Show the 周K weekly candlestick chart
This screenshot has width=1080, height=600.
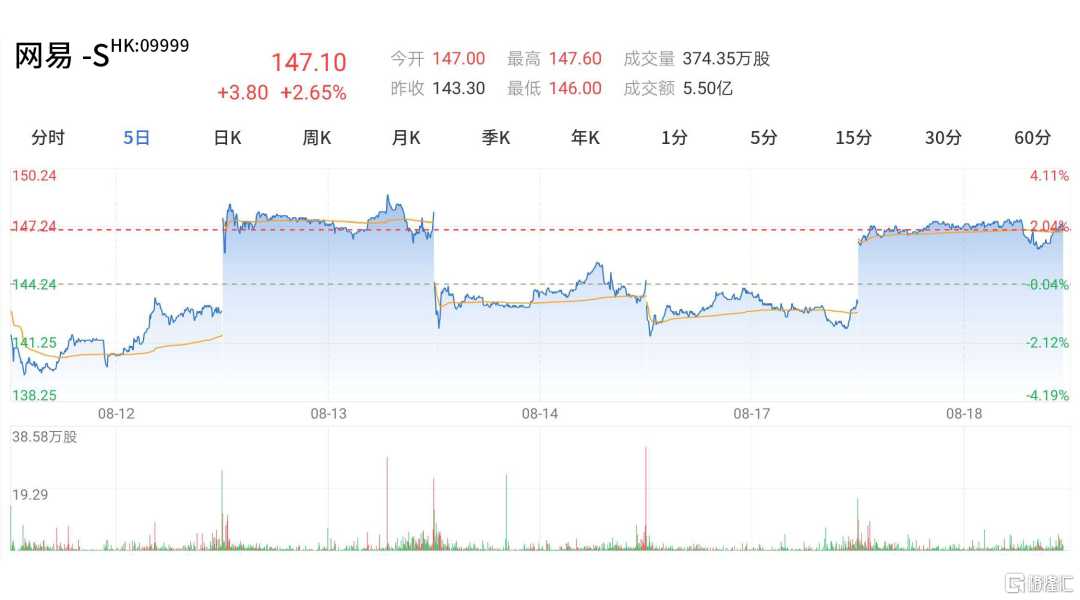click(x=317, y=138)
